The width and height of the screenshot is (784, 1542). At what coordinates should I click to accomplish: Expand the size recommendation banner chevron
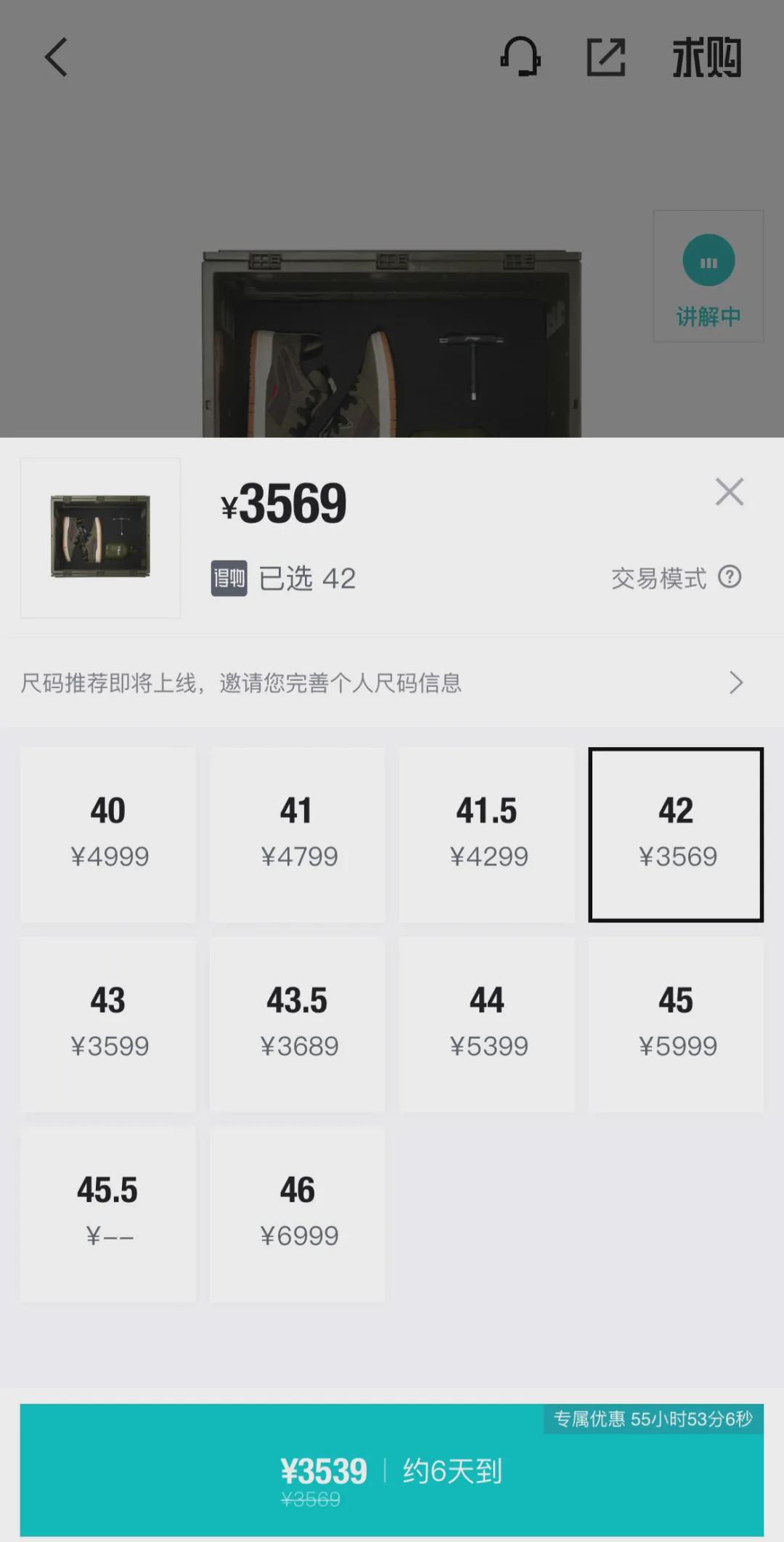point(735,683)
